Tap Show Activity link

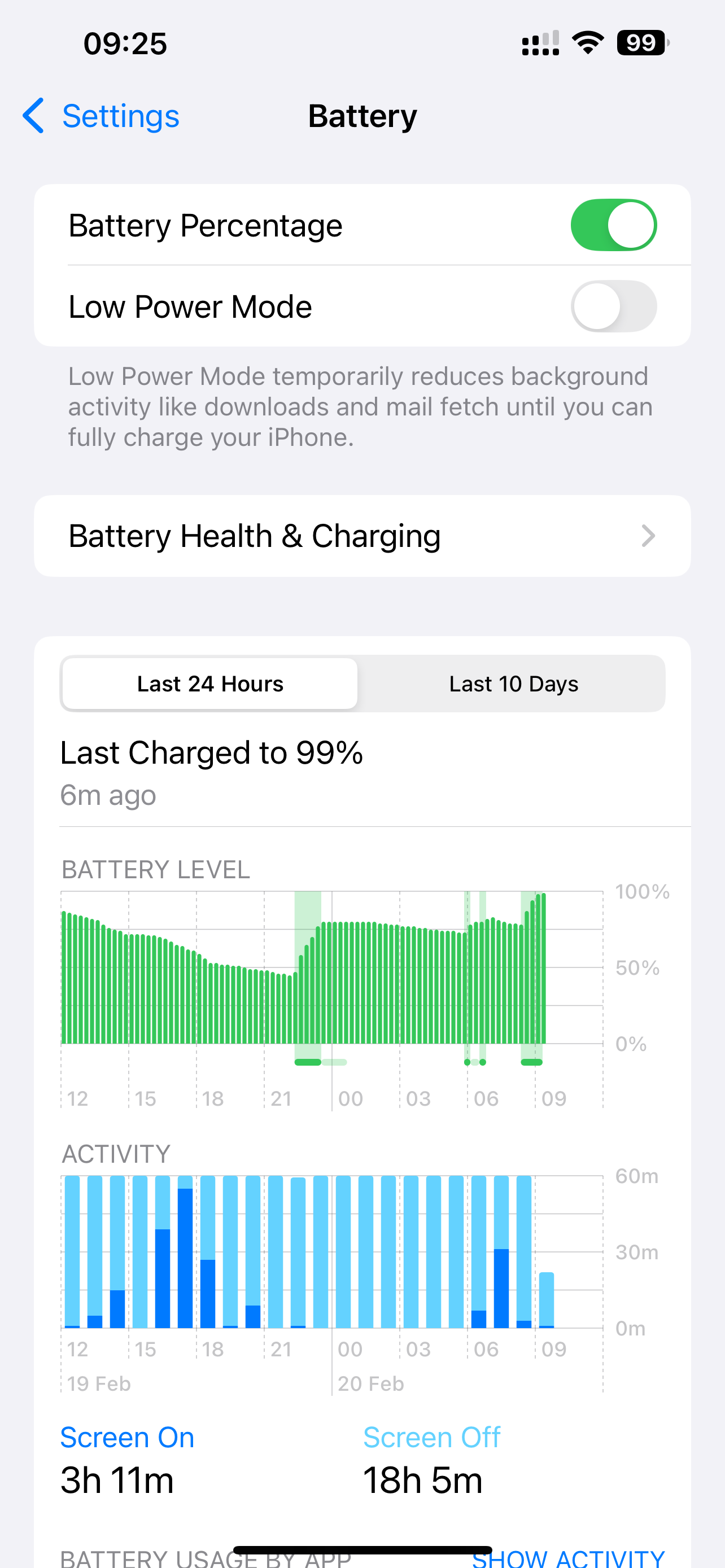click(567, 1559)
